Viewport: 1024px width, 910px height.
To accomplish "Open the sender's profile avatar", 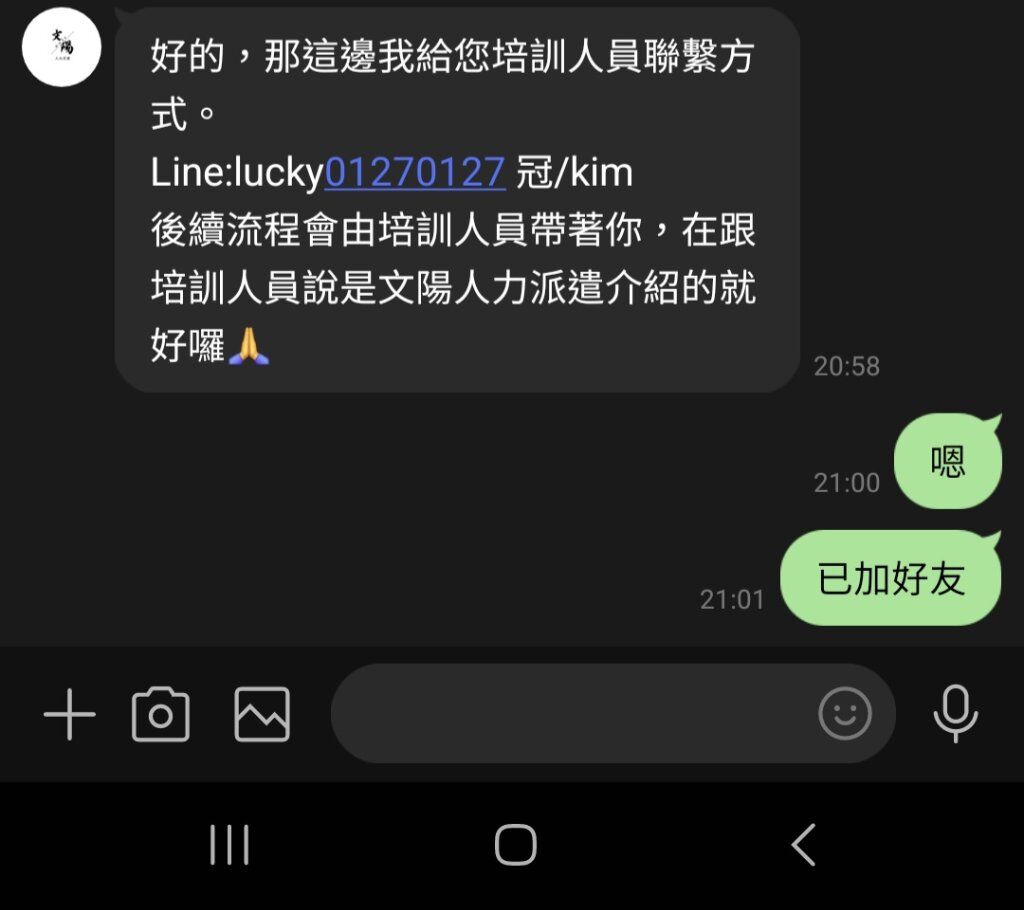I will tap(61, 47).
